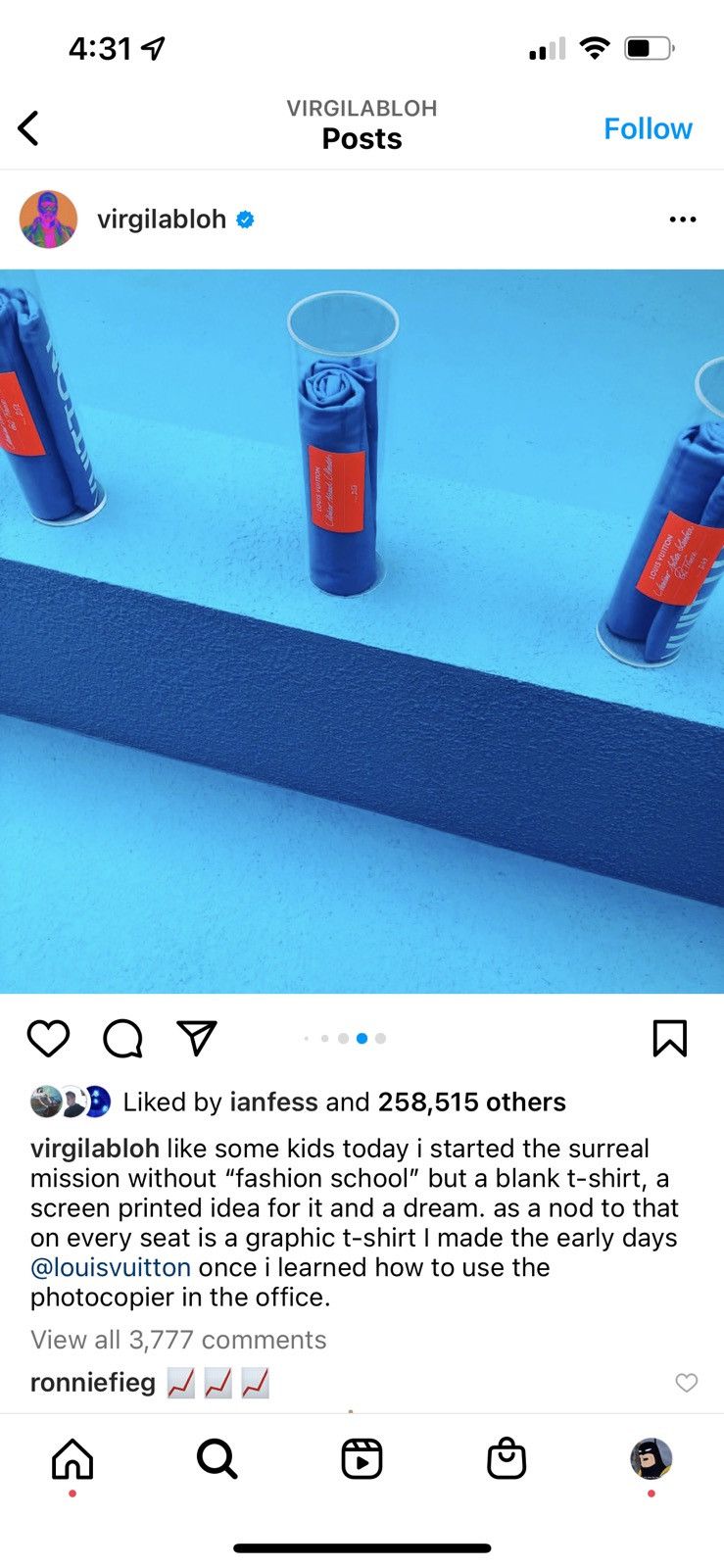Switch to the Reels tab

pos(362,1459)
